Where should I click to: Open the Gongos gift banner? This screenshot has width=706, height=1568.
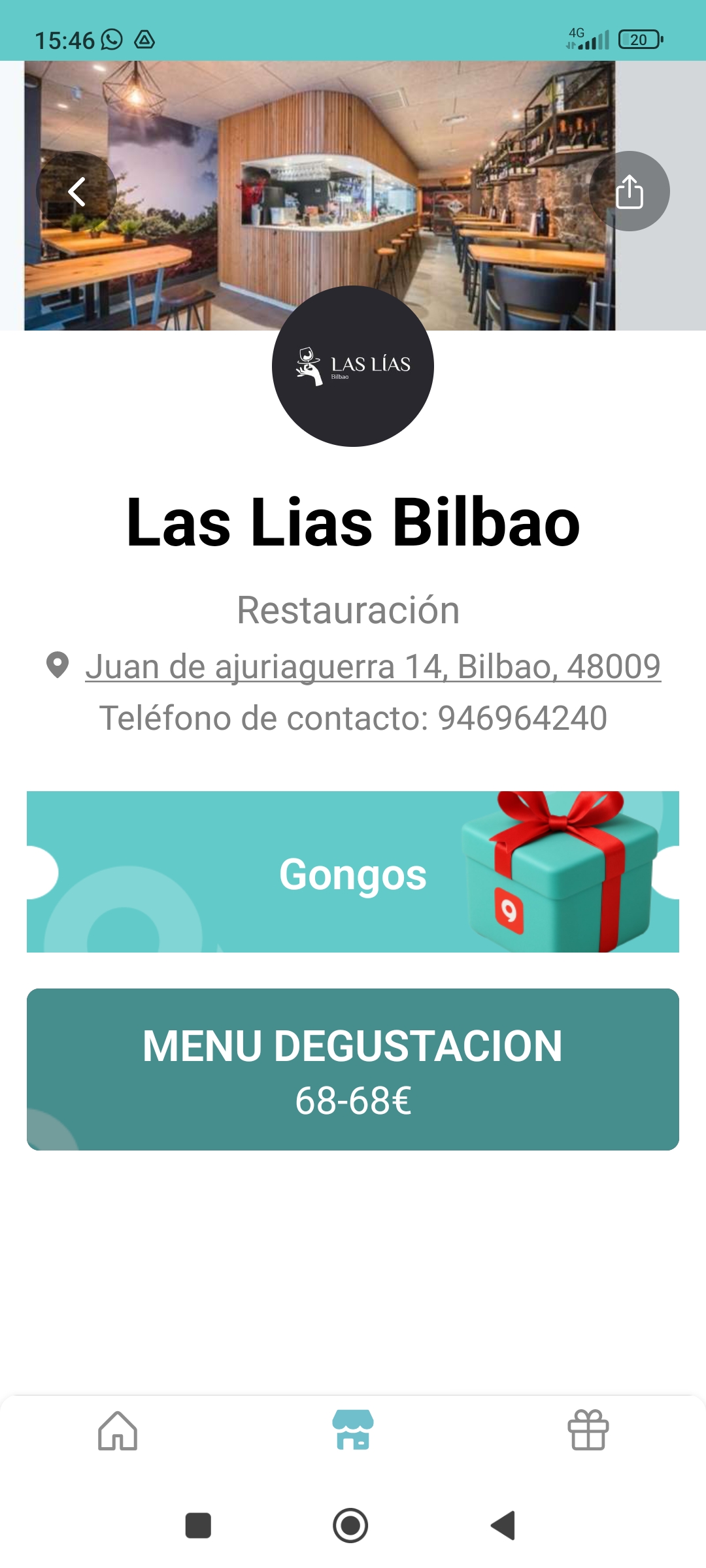coord(353,872)
